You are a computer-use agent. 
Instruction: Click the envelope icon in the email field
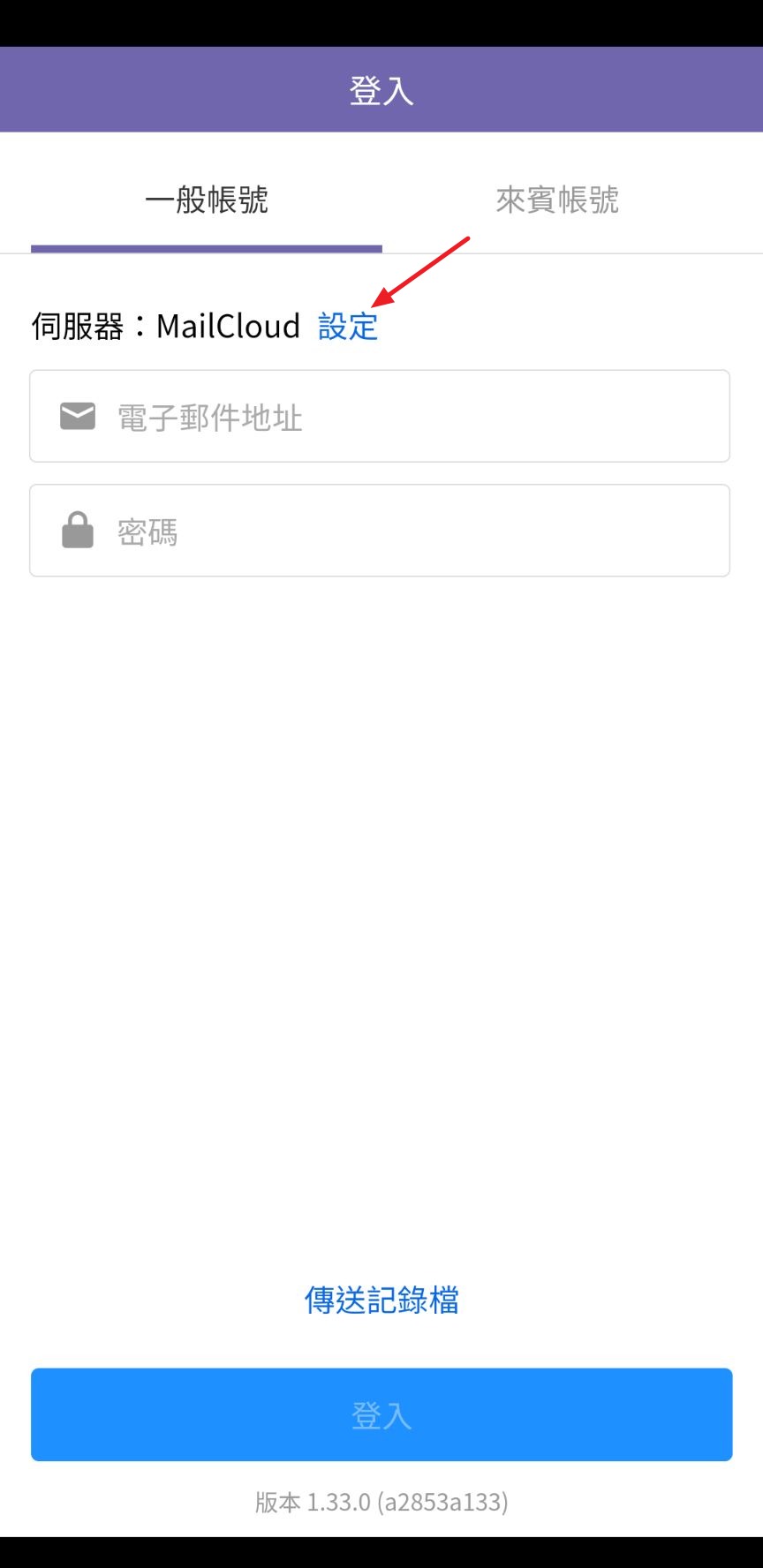pyautogui.click(x=77, y=415)
